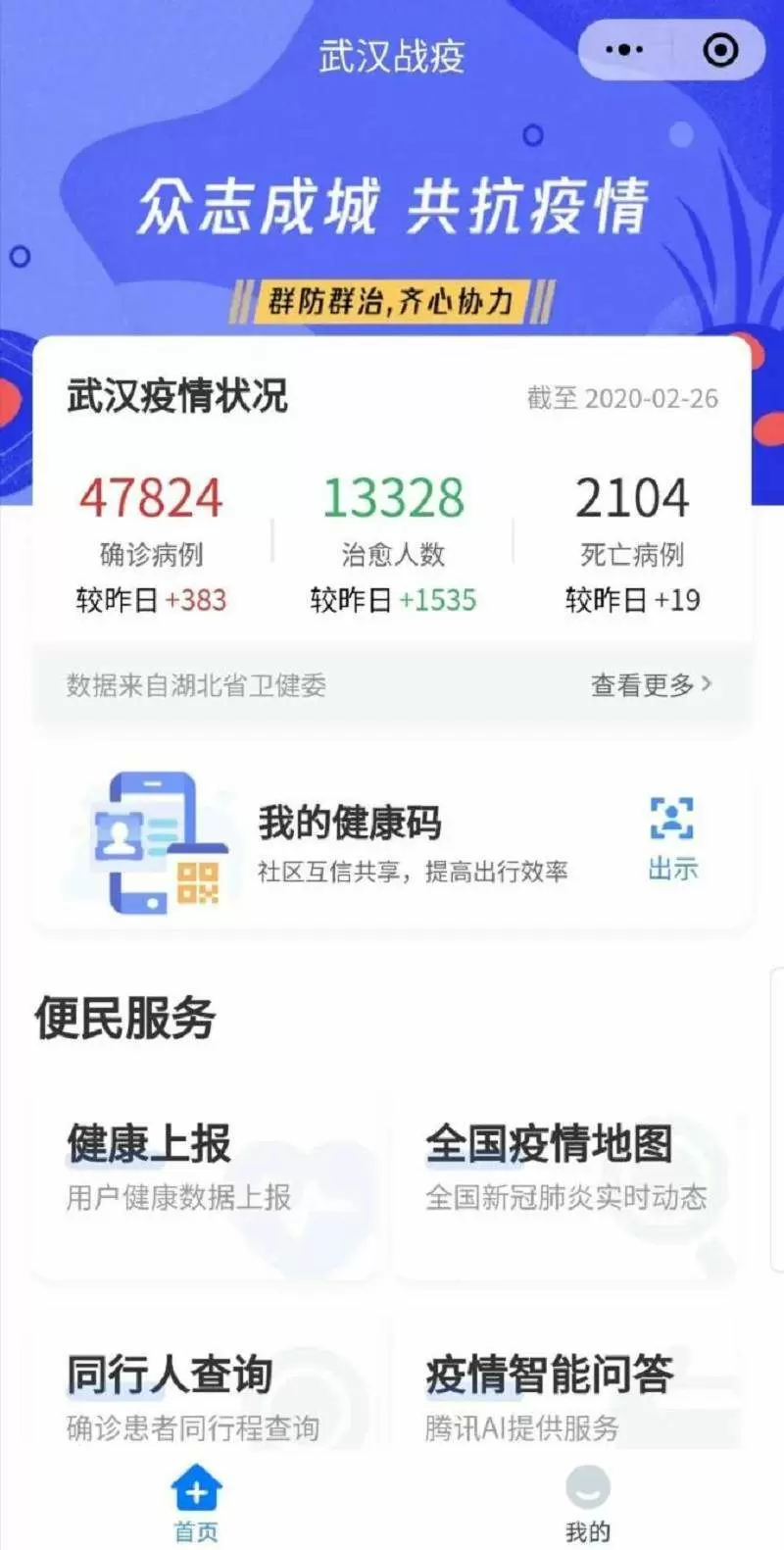784x1550 pixels.
Task: Close the mini program via circle icon
Action: pos(721,50)
